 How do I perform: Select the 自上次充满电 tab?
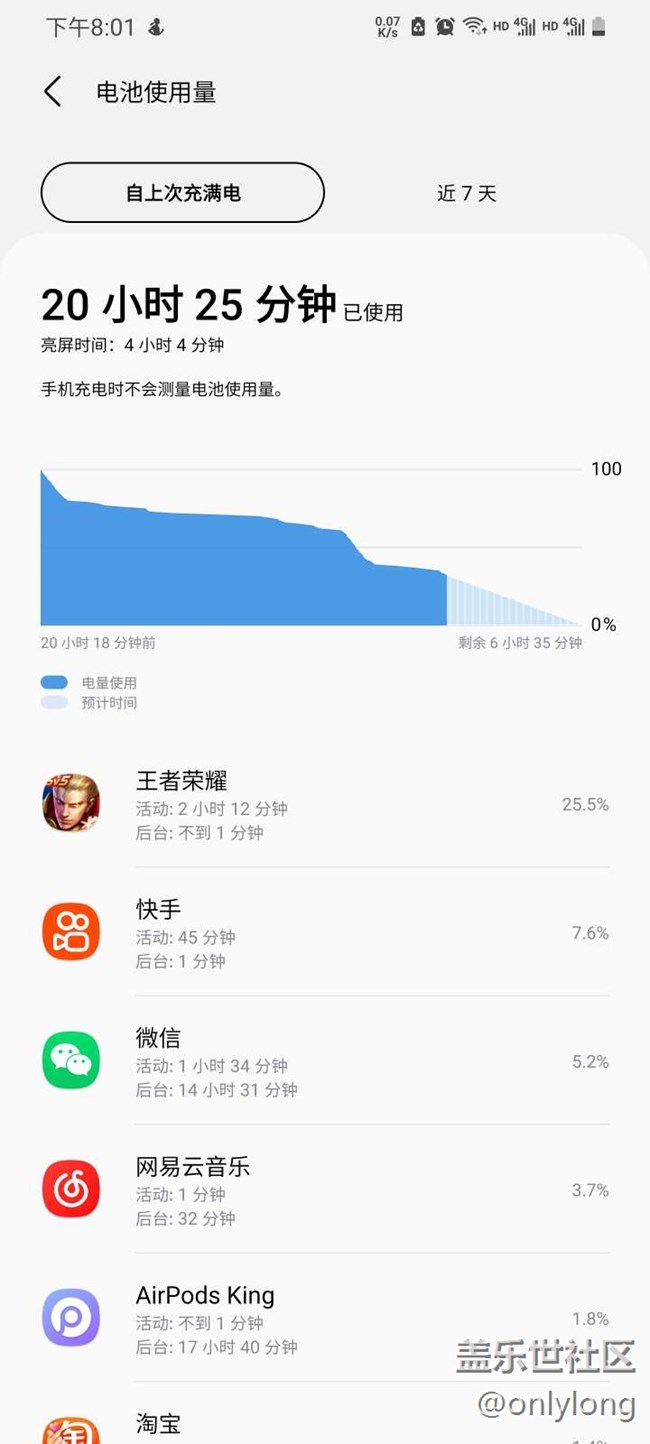pos(182,193)
